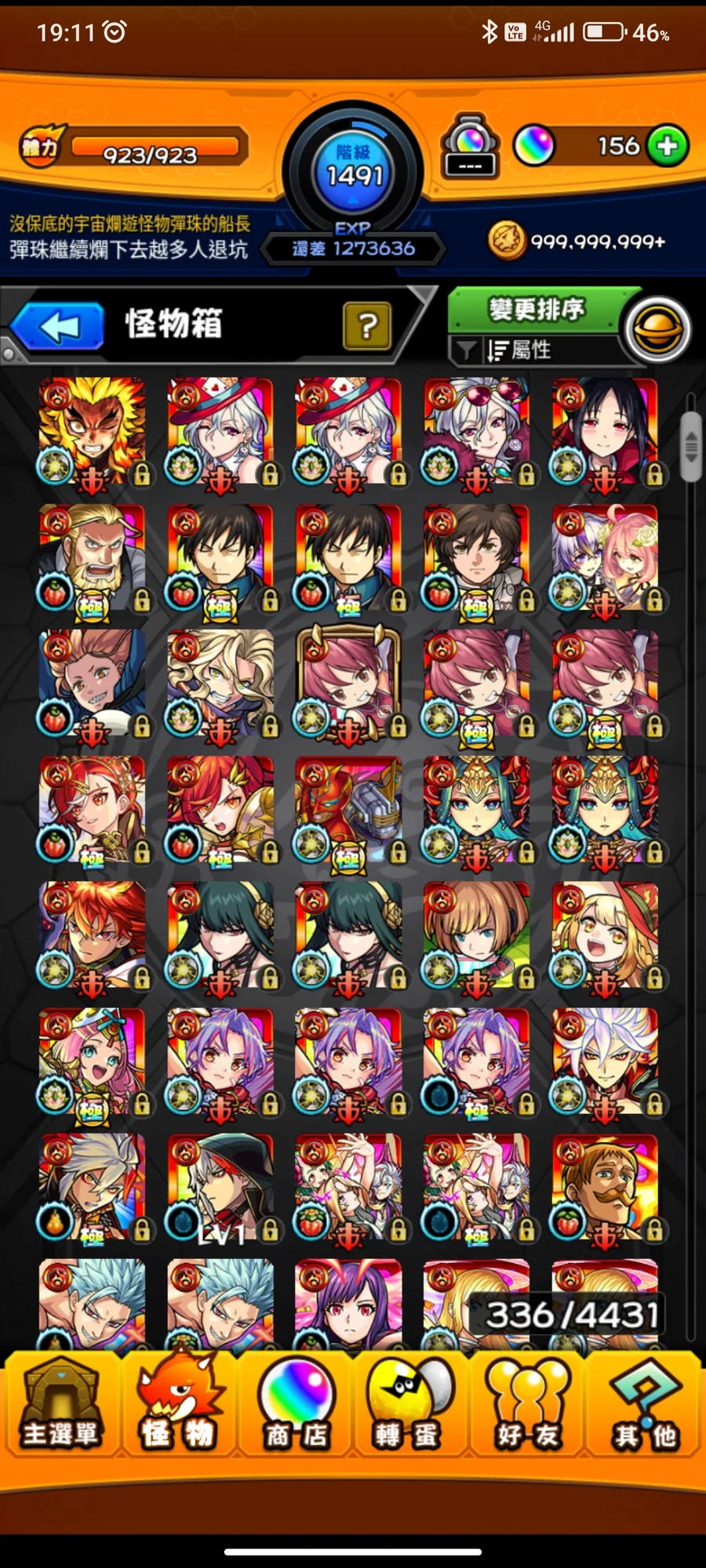Switch to the 主選單 tab
The image size is (706, 1568).
point(60,1407)
